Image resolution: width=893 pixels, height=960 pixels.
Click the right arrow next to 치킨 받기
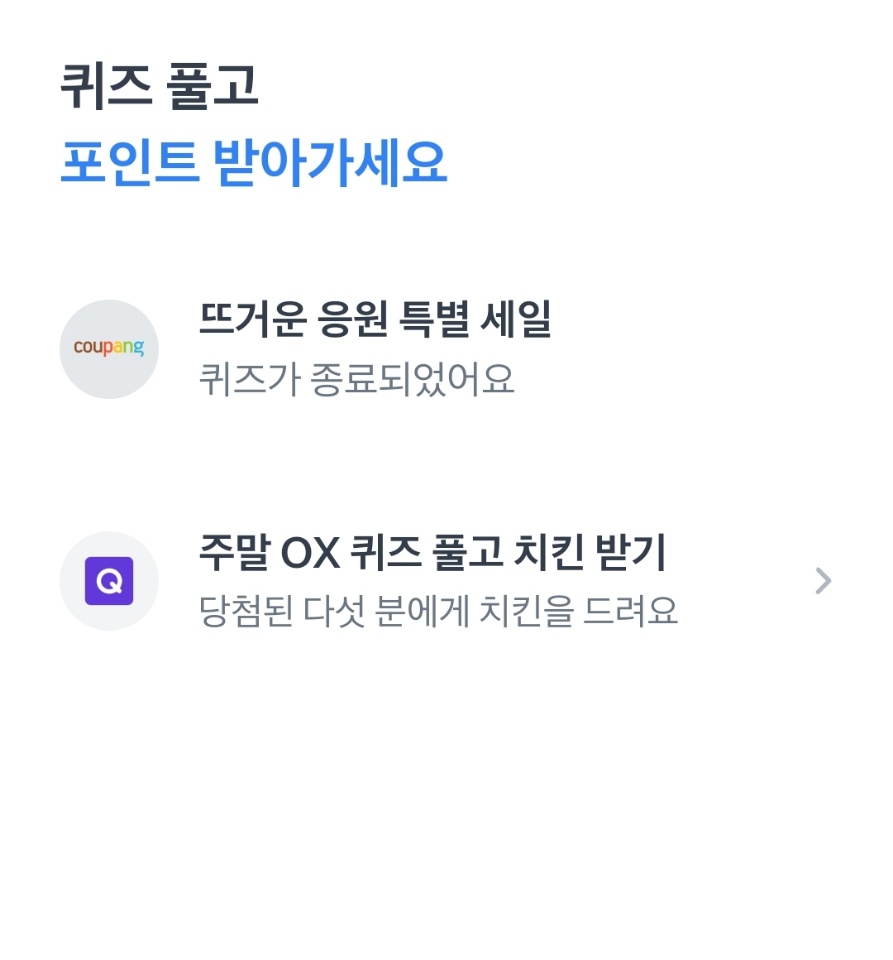[x=822, y=581]
